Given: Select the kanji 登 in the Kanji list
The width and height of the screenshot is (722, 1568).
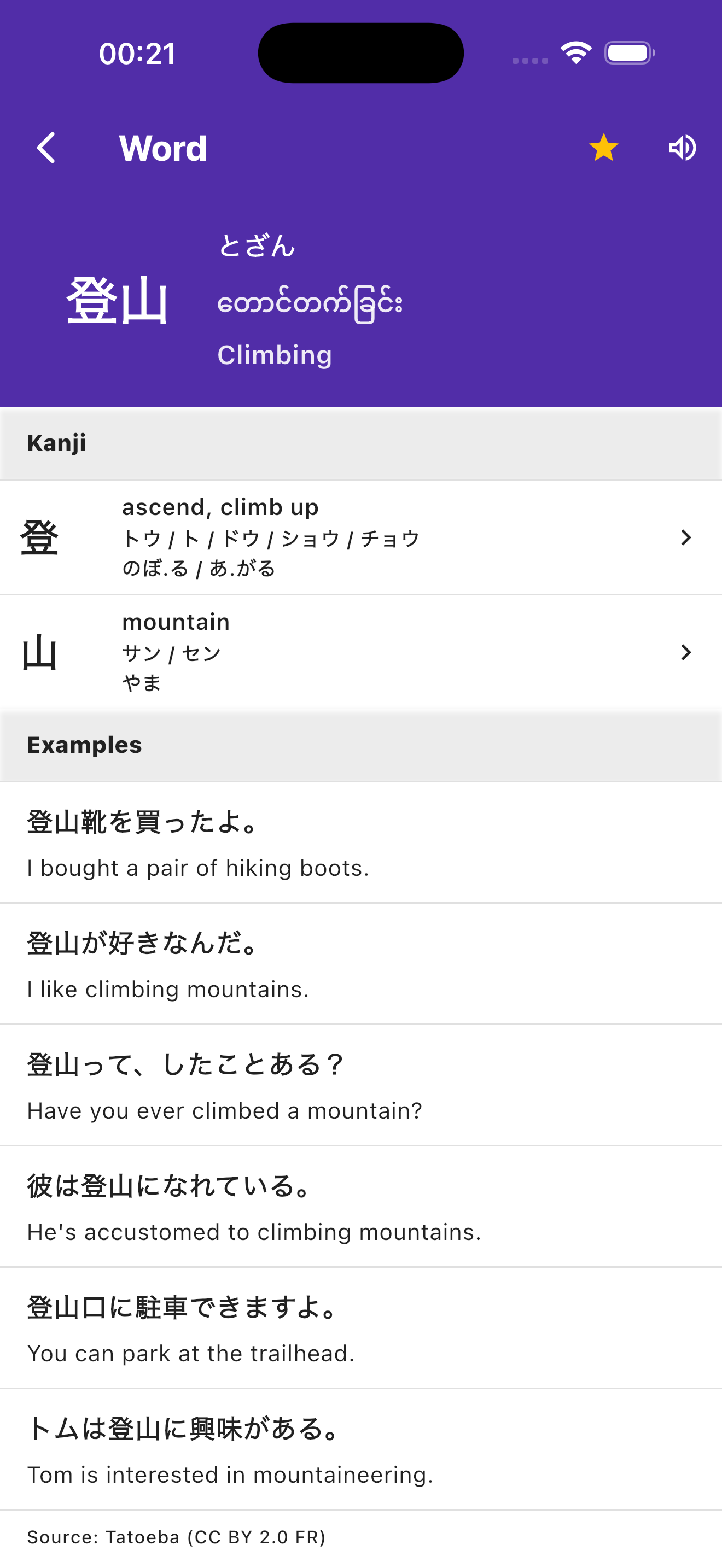Looking at the screenshot, I should click(39, 537).
